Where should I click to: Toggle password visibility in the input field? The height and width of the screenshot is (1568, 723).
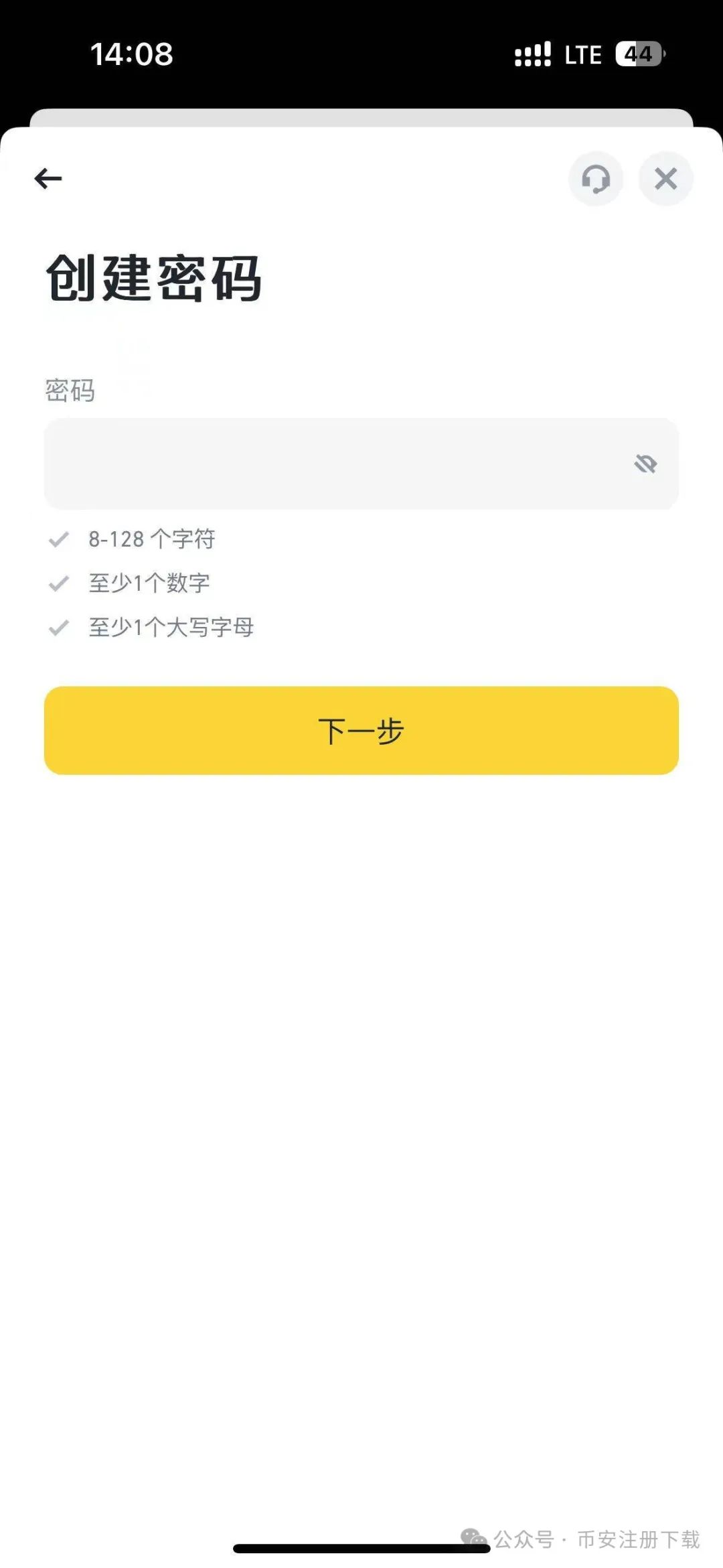point(645,464)
